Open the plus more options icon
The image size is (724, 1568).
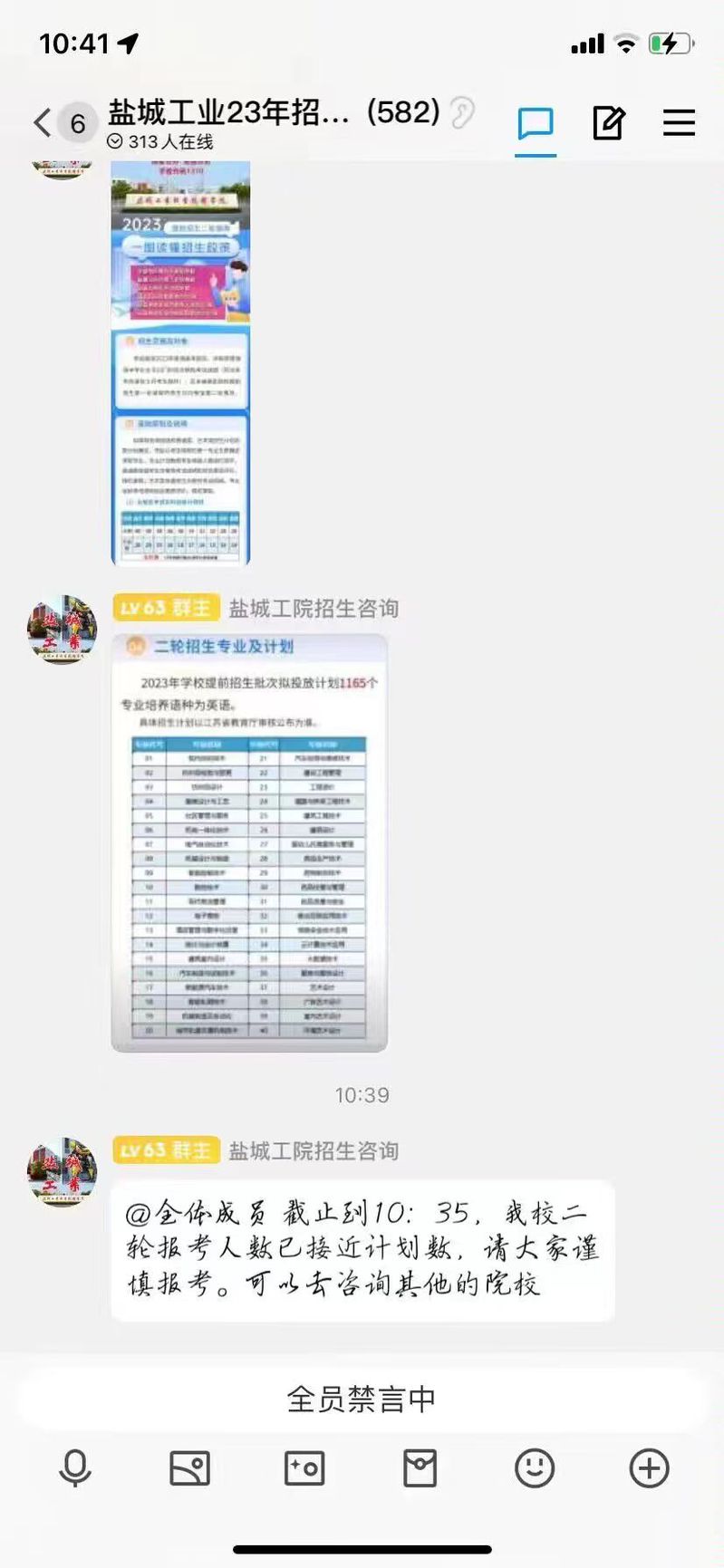(x=649, y=1468)
